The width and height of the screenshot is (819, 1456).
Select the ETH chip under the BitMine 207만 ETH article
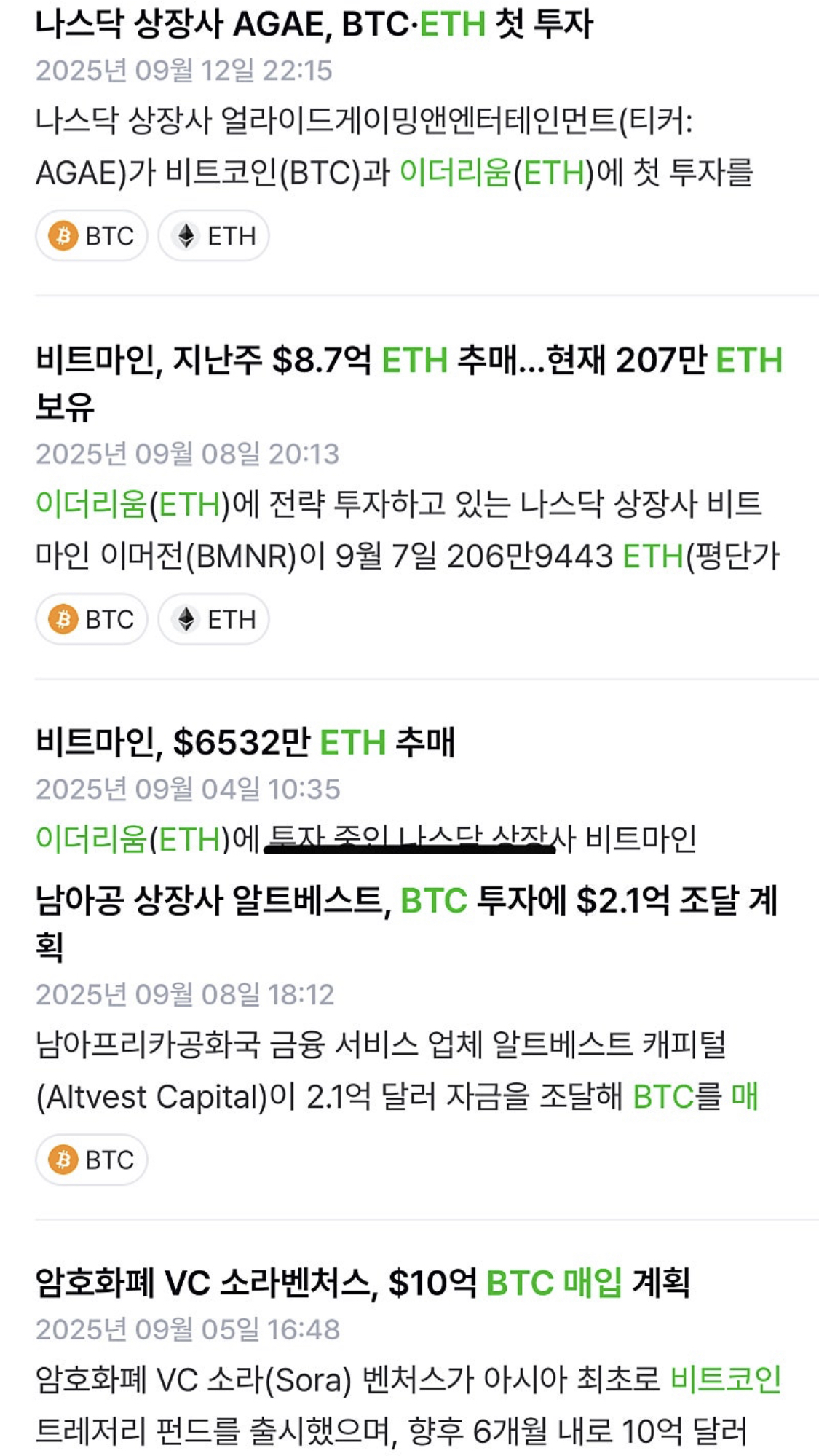click(214, 619)
